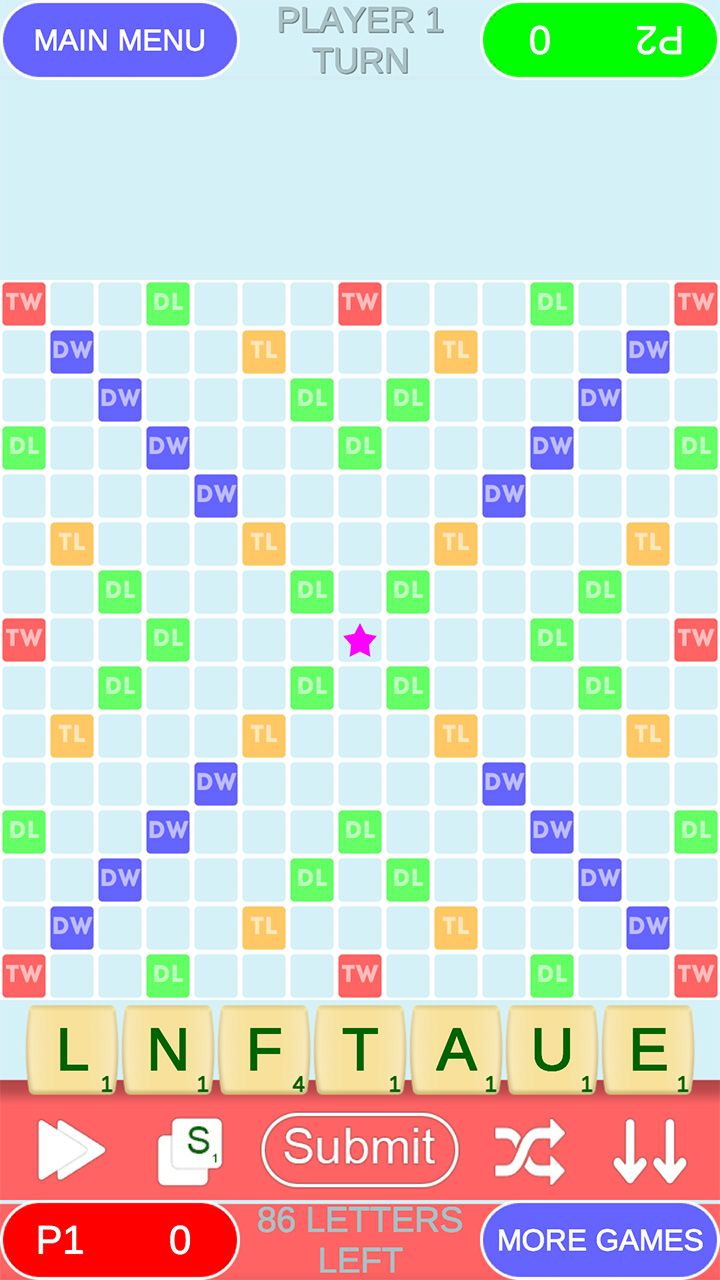Select the L tile from the rack
This screenshot has width=720, height=1280.
click(72, 1051)
